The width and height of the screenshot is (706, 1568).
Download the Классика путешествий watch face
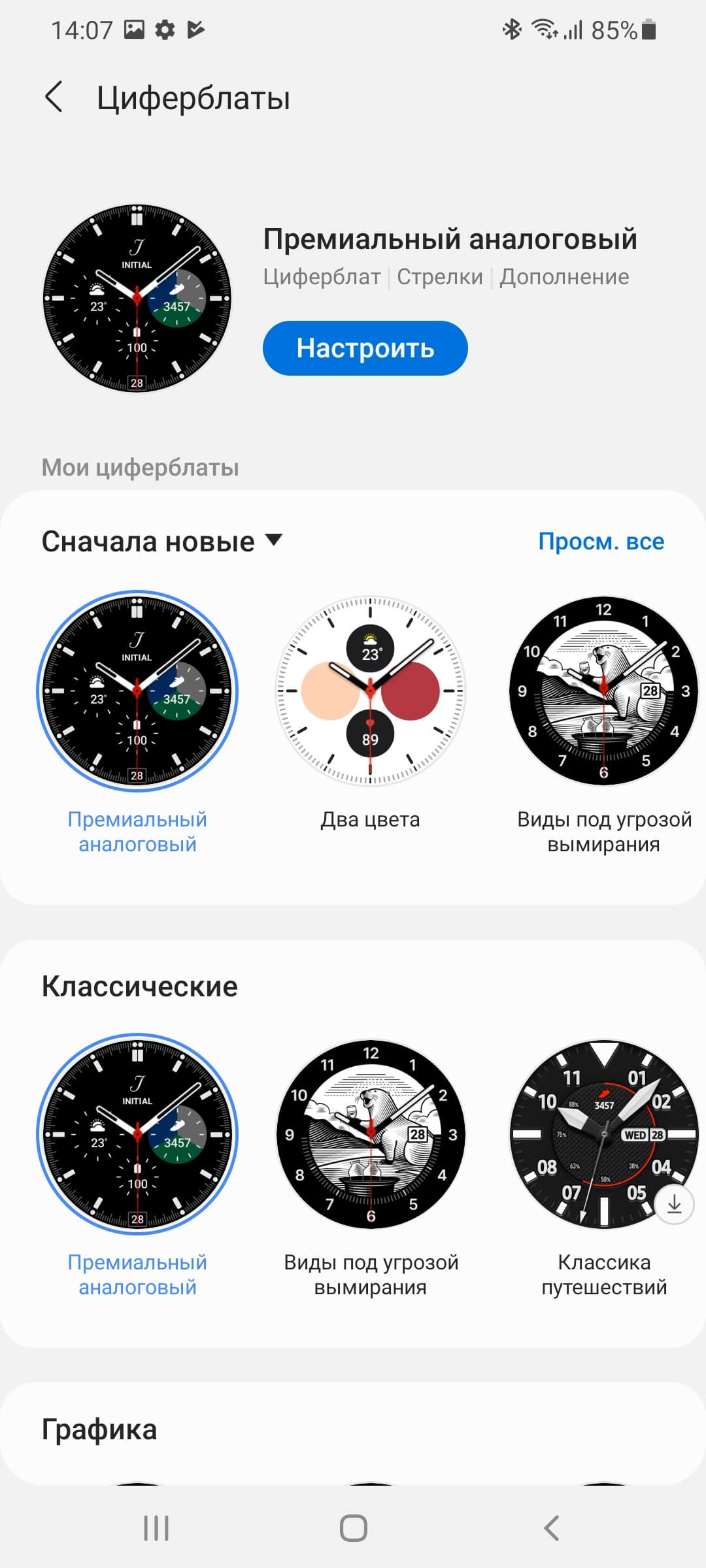click(674, 1203)
